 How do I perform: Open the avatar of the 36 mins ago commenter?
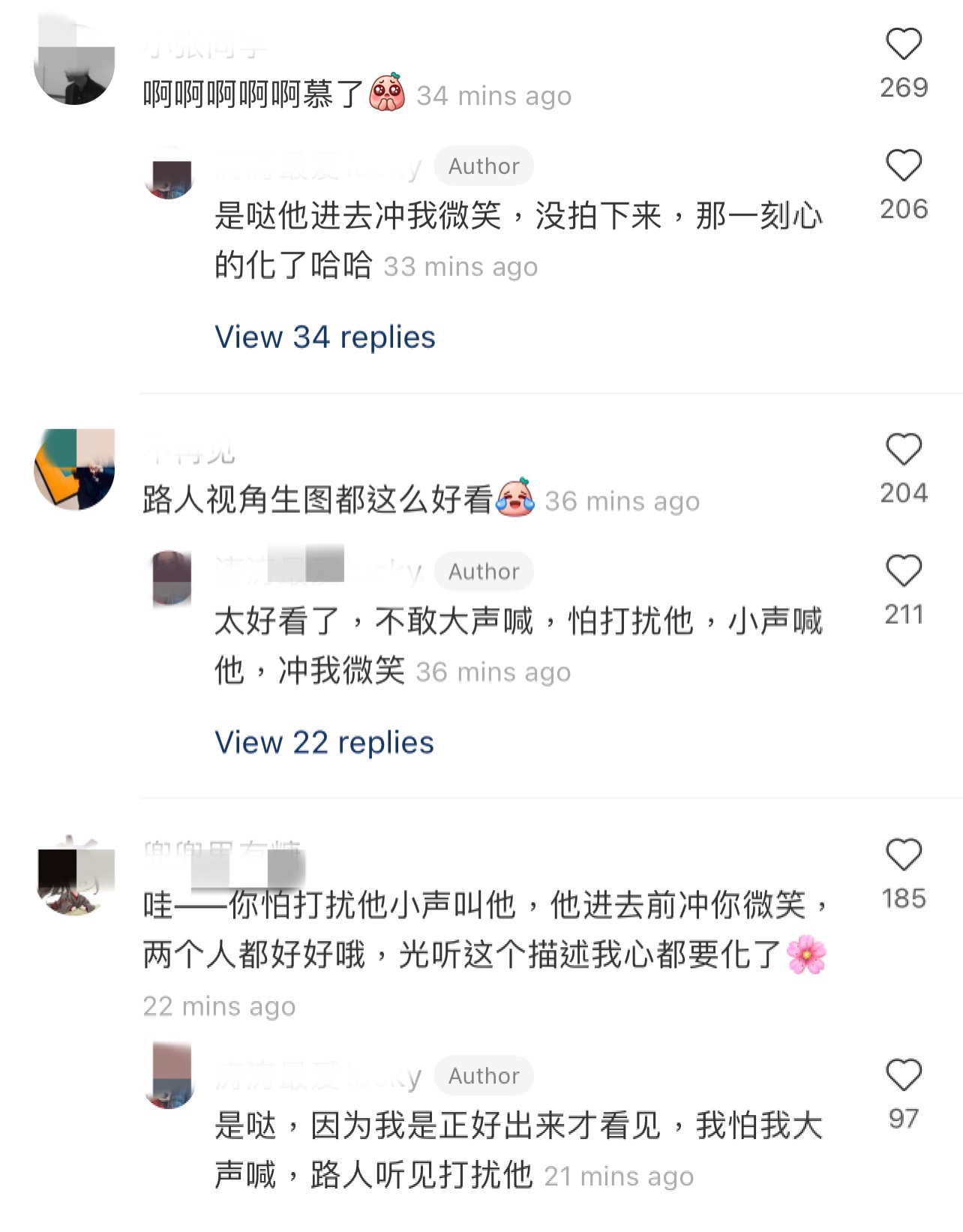[x=74, y=469]
